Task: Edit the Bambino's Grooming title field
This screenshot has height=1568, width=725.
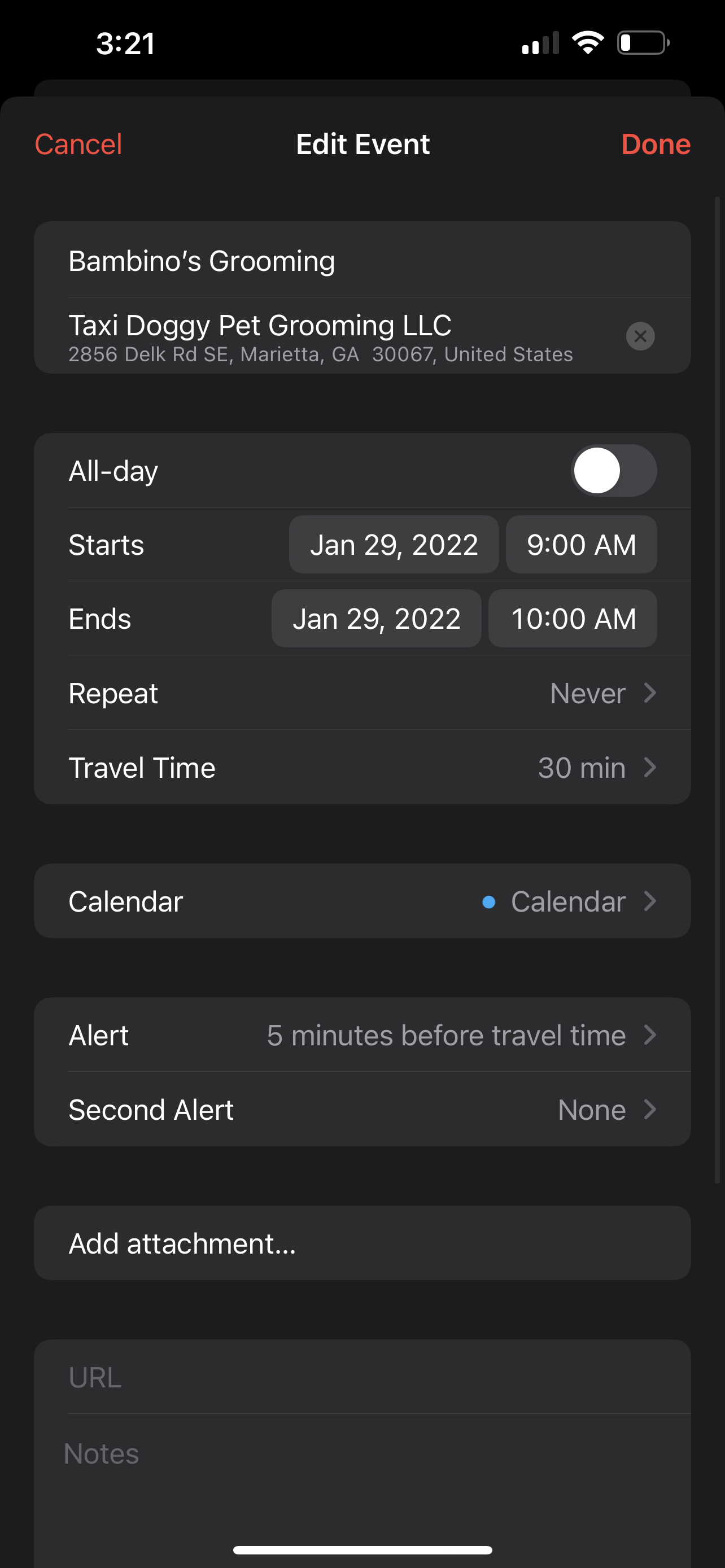Action: pyautogui.click(x=362, y=260)
